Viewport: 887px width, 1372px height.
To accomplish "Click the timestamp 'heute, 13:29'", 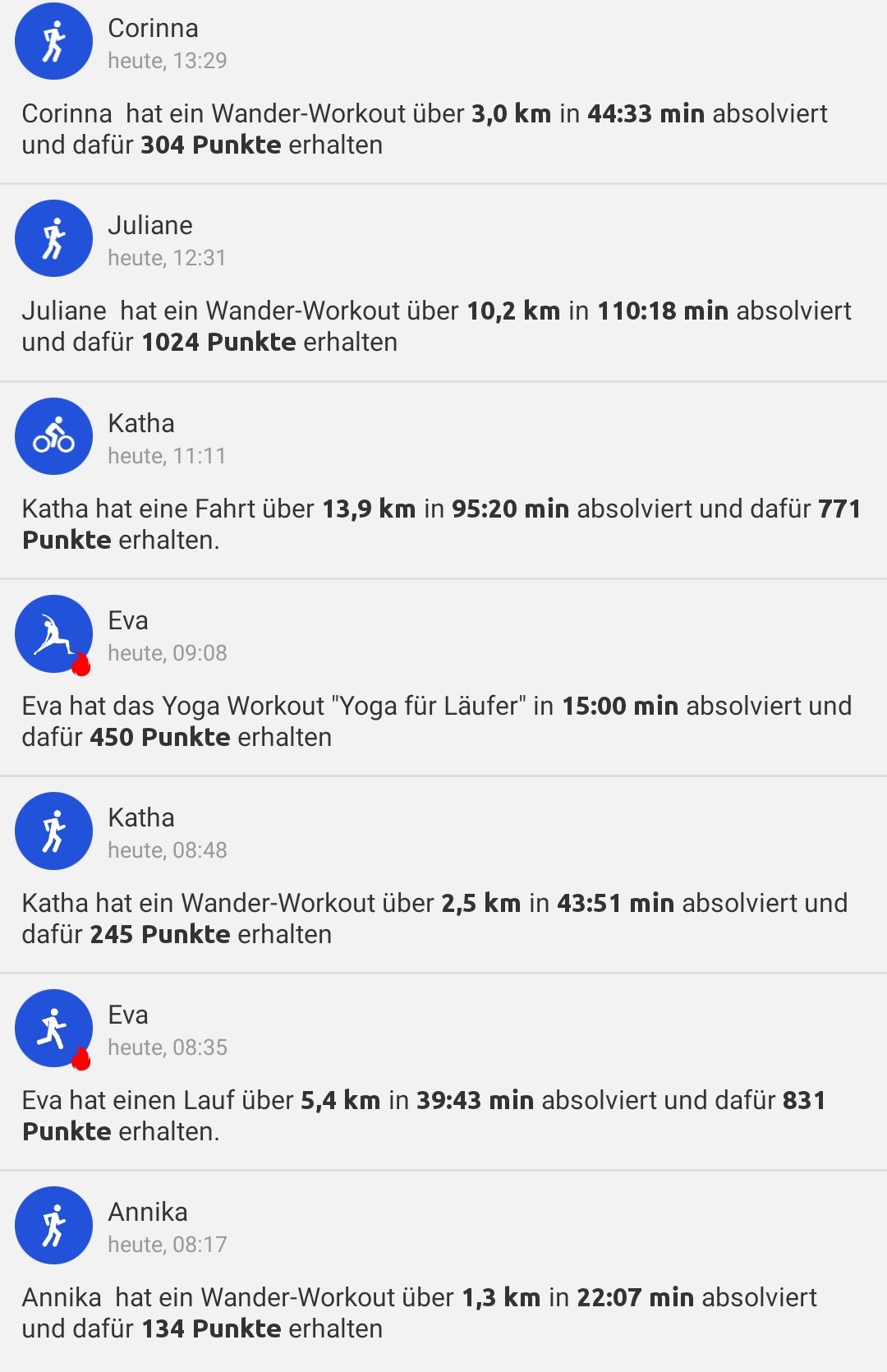I will click(x=170, y=59).
